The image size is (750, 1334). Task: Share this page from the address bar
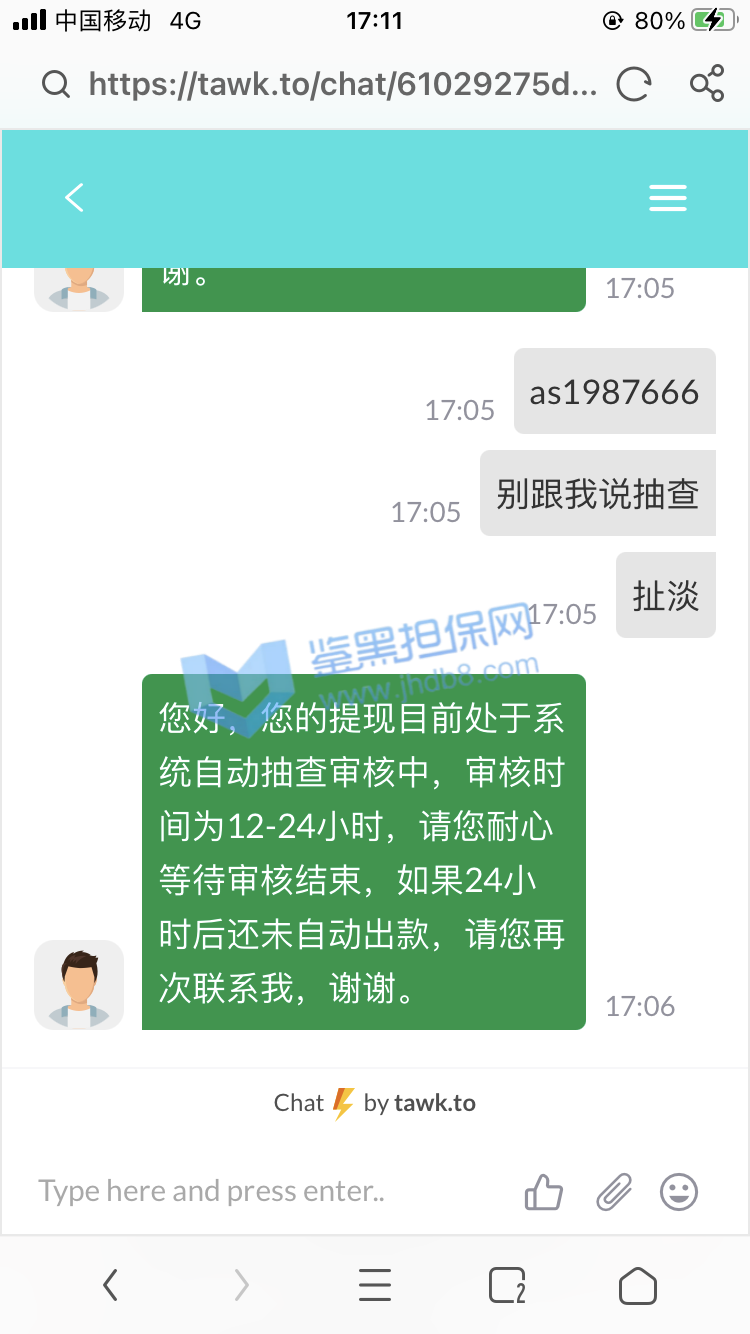tap(707, 84)
